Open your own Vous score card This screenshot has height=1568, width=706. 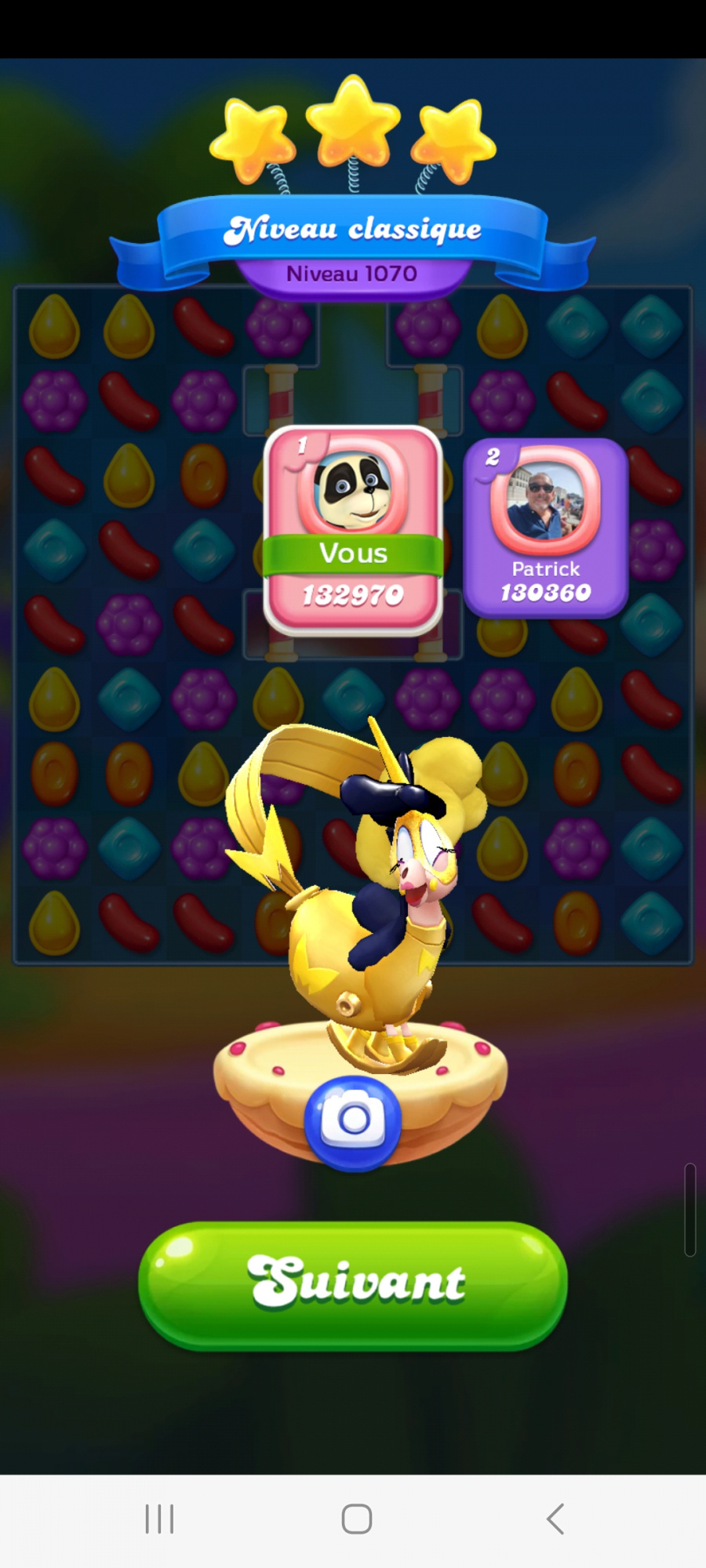(353, 529)
